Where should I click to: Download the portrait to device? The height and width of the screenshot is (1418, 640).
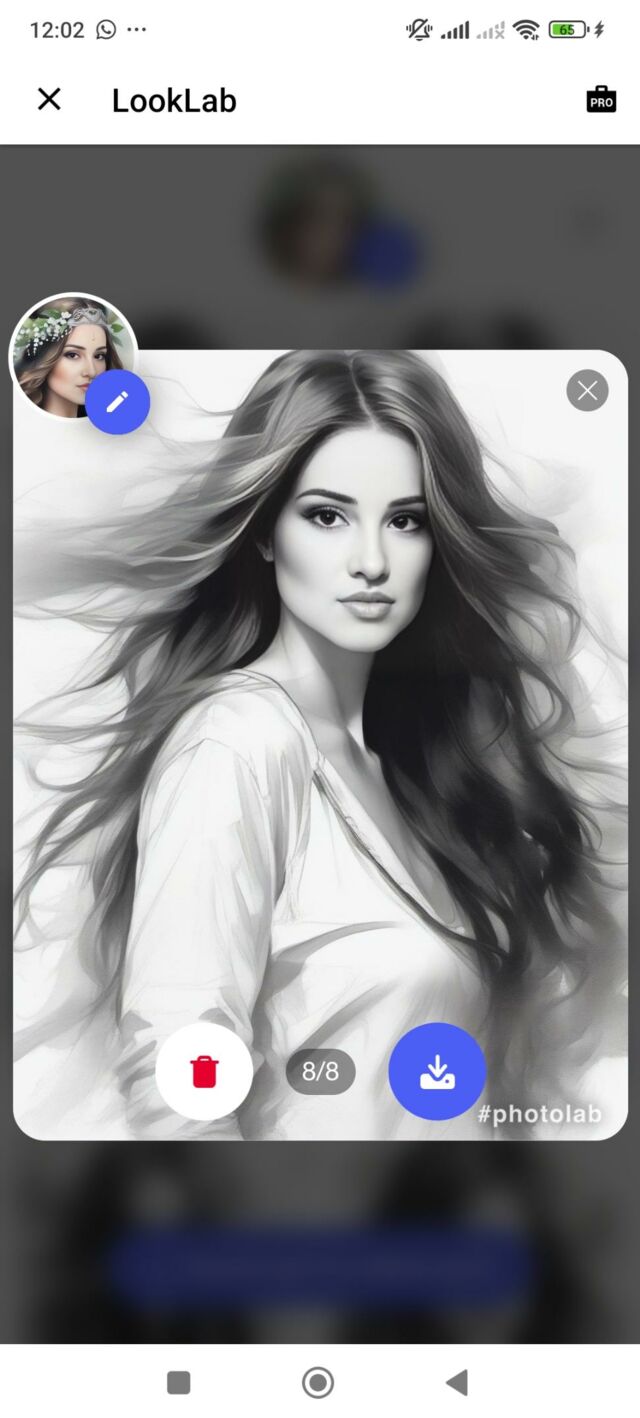tap(437, 1071)
